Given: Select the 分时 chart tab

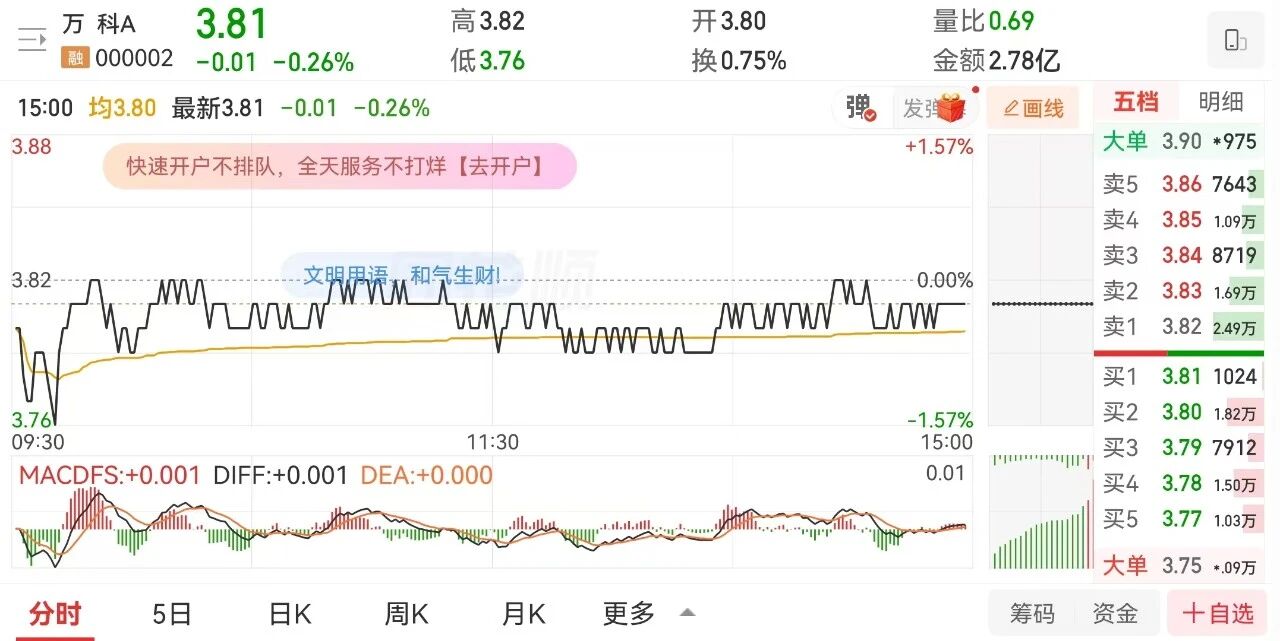Looking at the screenshot, I should [x=54, y=613].
